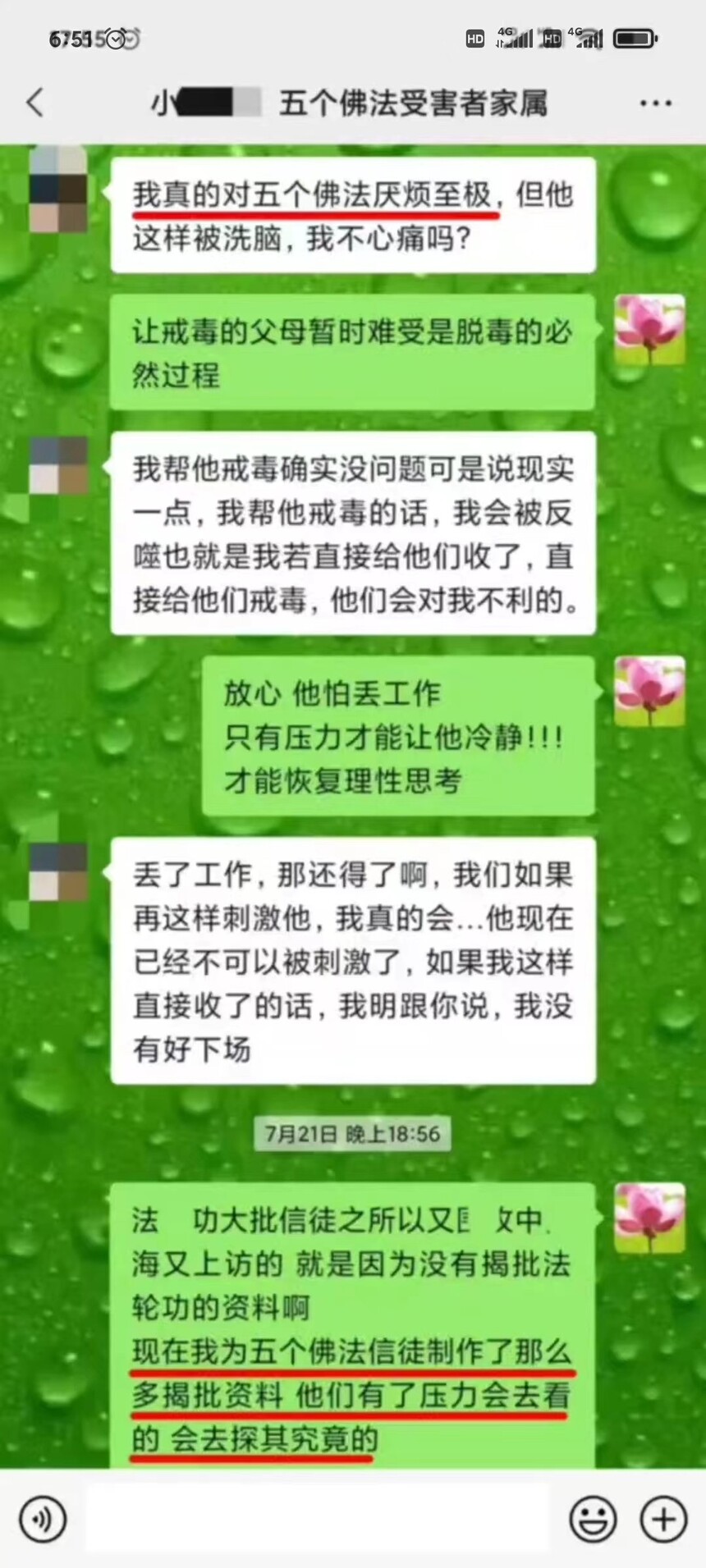Switch to voice message input
Image resolution: width=706 pixels, height=1568 pixels.
pyautogui.click(x=42, y=1518)
